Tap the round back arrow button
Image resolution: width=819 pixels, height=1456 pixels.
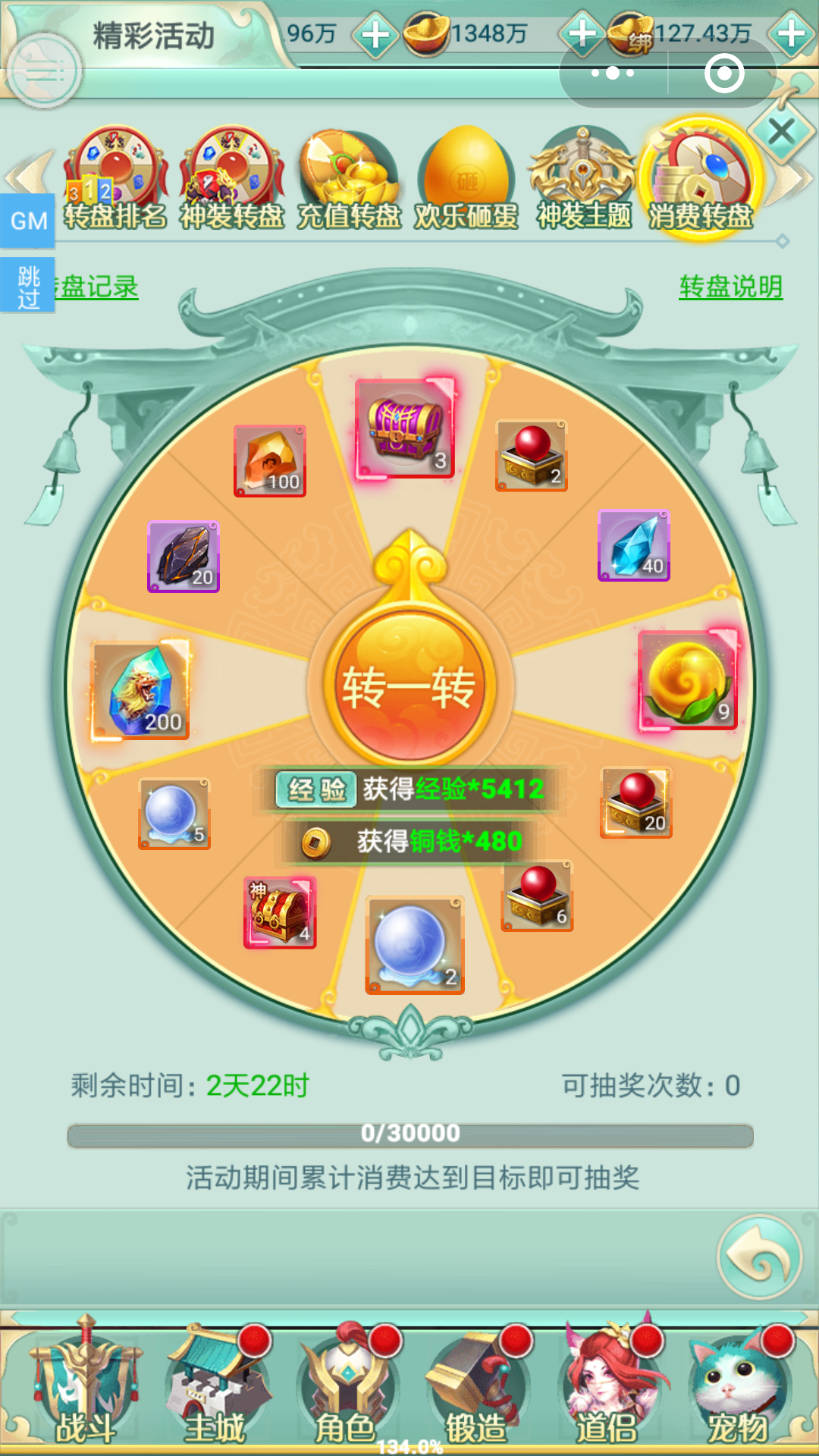759,1257
